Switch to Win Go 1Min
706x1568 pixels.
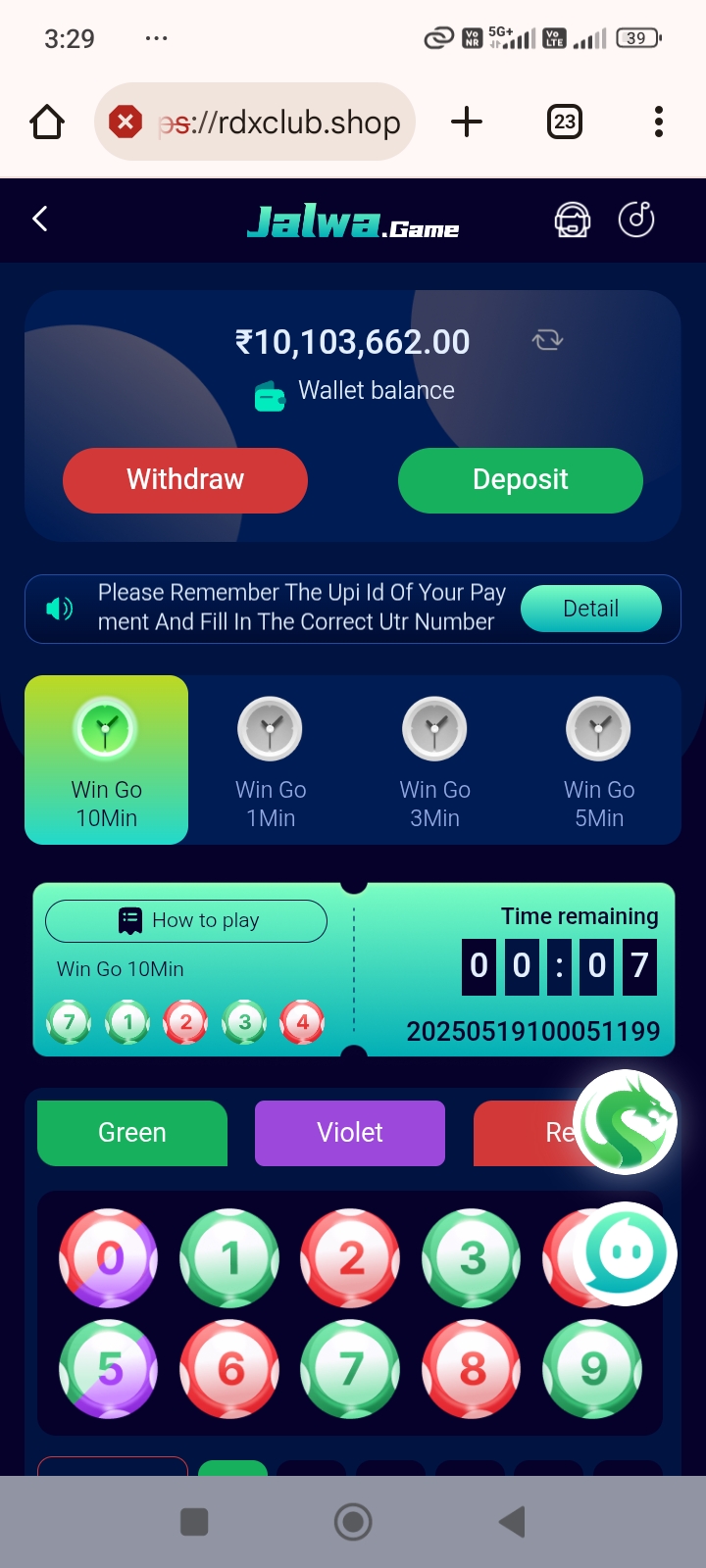click(x=271, y=760)
